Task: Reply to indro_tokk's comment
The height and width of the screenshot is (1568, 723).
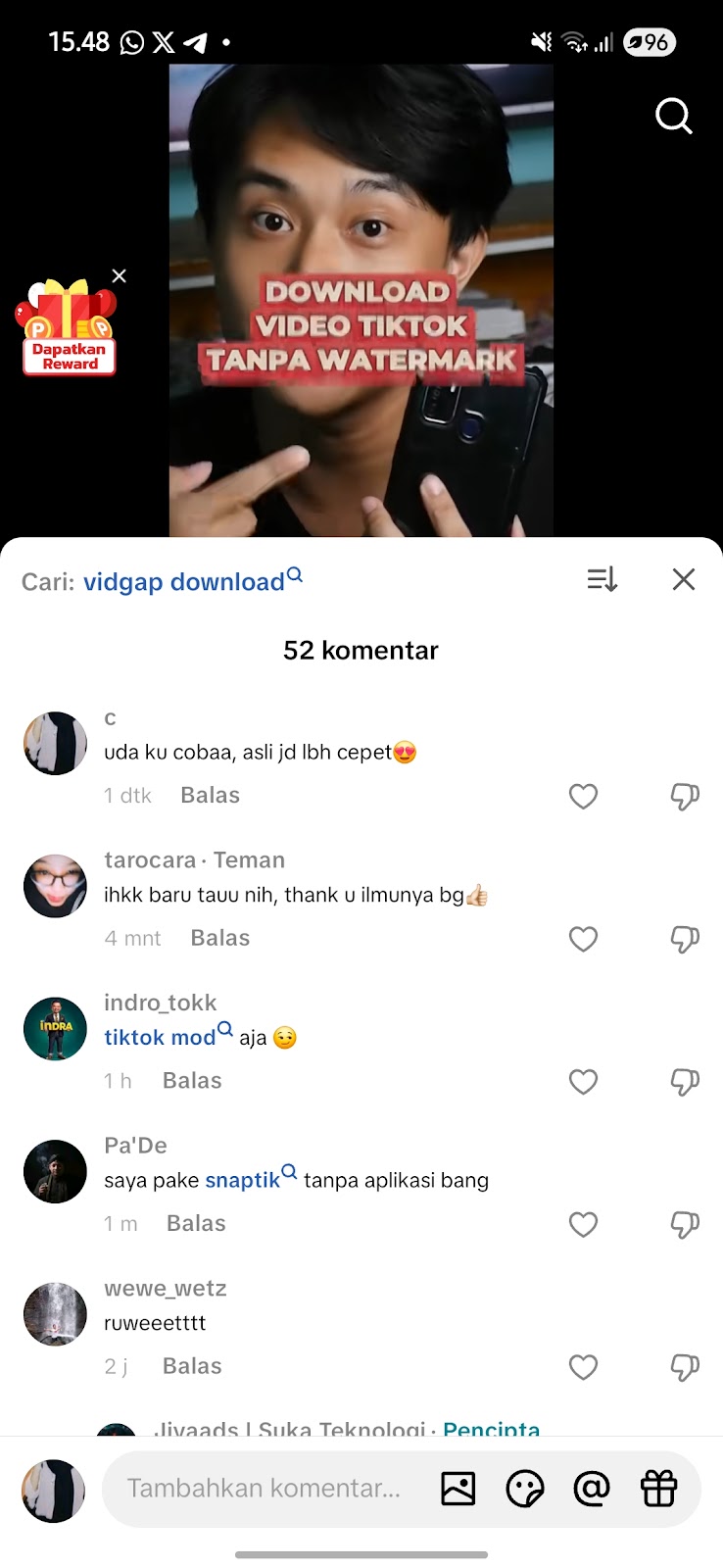Action: pyautogui.click(x=192, y=1080)
